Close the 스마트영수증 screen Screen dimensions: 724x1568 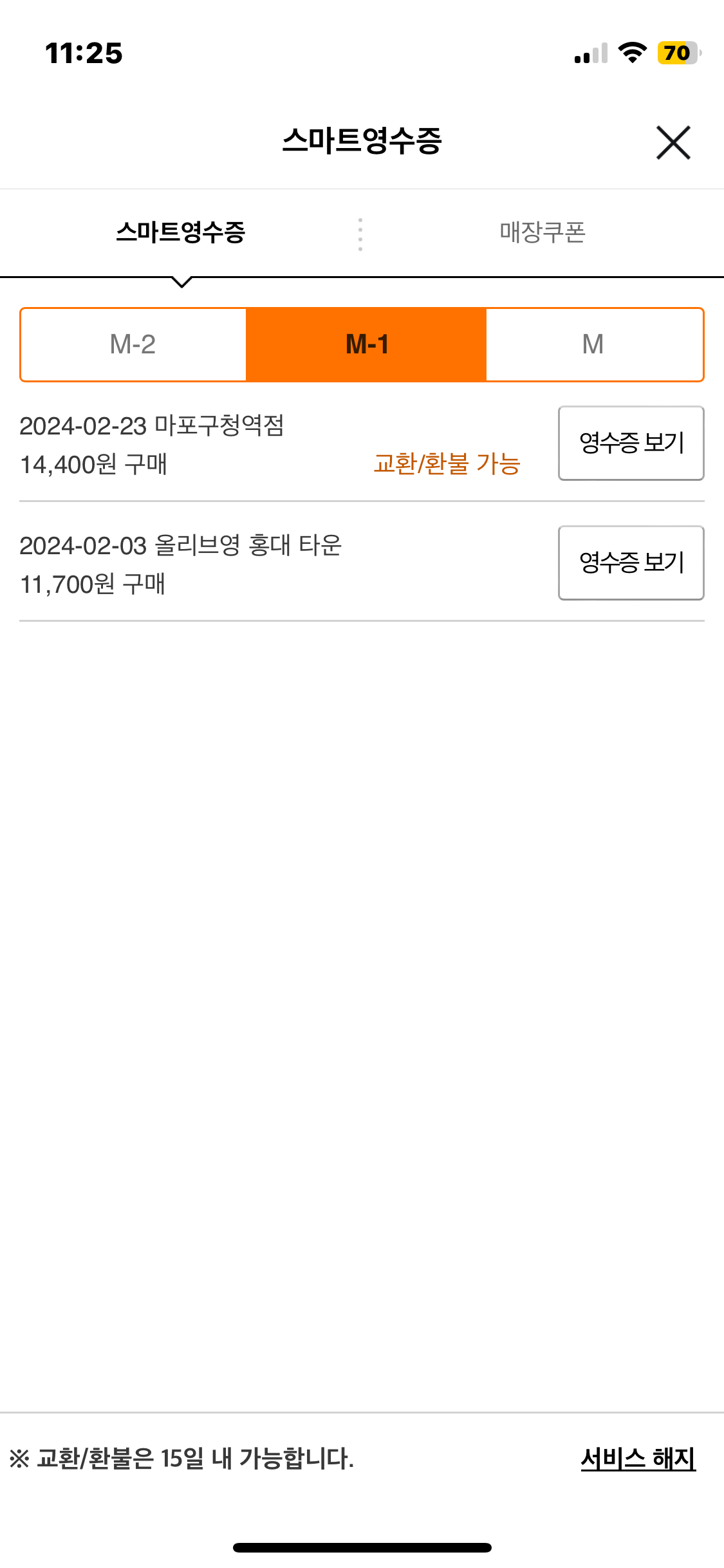pyautogui.click(x=673, y=142)
